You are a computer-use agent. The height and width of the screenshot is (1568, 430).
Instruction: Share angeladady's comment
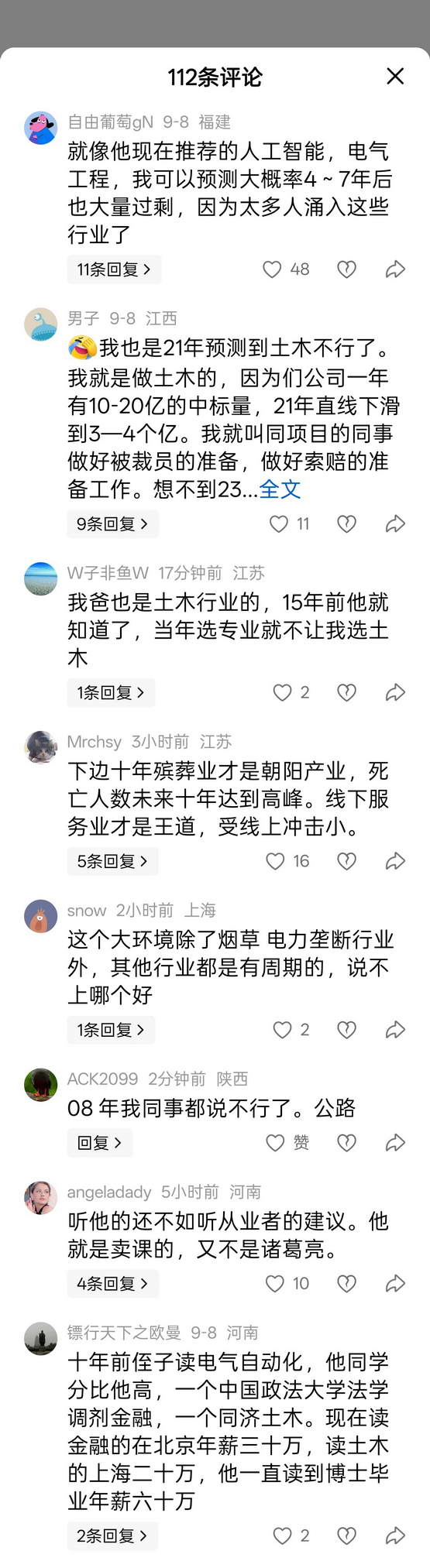395,1284
